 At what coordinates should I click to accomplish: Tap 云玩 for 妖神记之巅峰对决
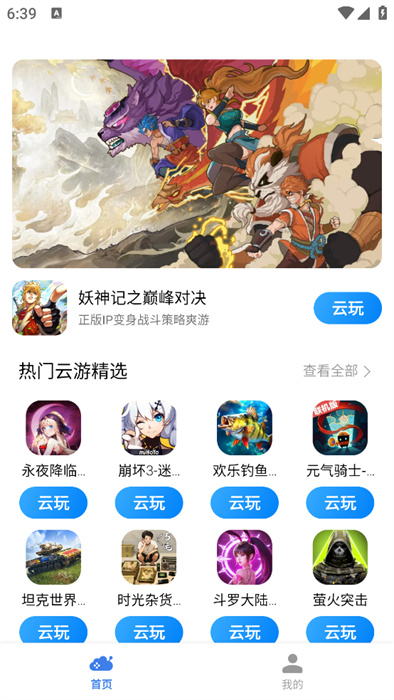(348, 308)
